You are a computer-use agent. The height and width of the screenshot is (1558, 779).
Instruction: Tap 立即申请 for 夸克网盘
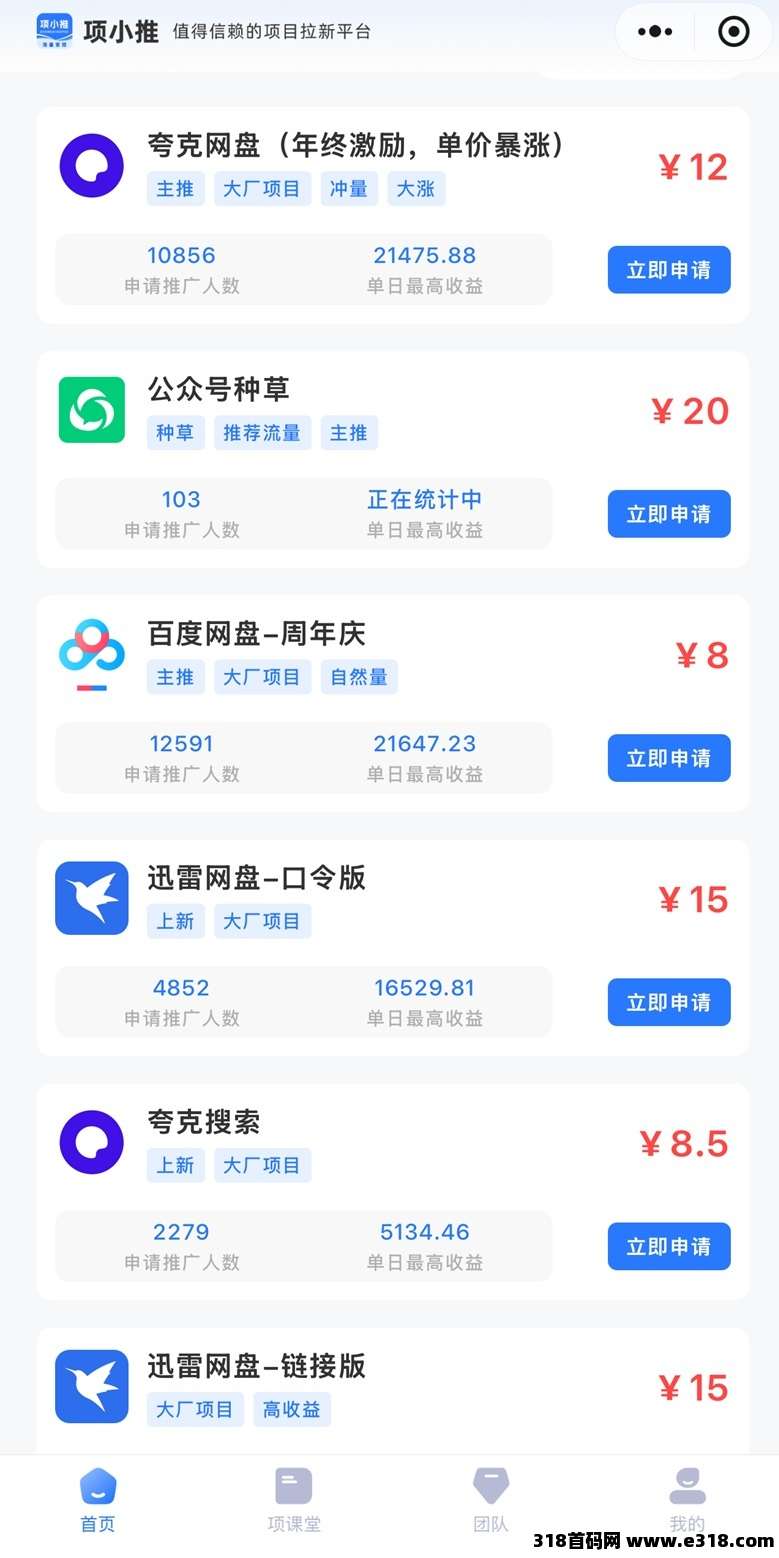coord(668,270)
